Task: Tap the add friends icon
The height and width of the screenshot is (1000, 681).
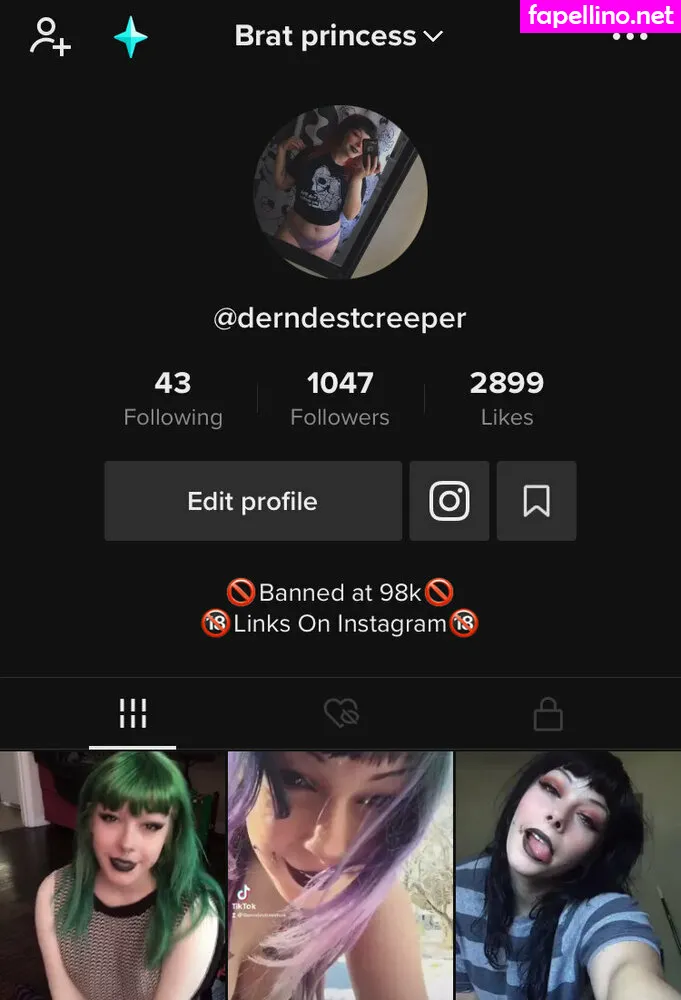Action: [50, 37]
